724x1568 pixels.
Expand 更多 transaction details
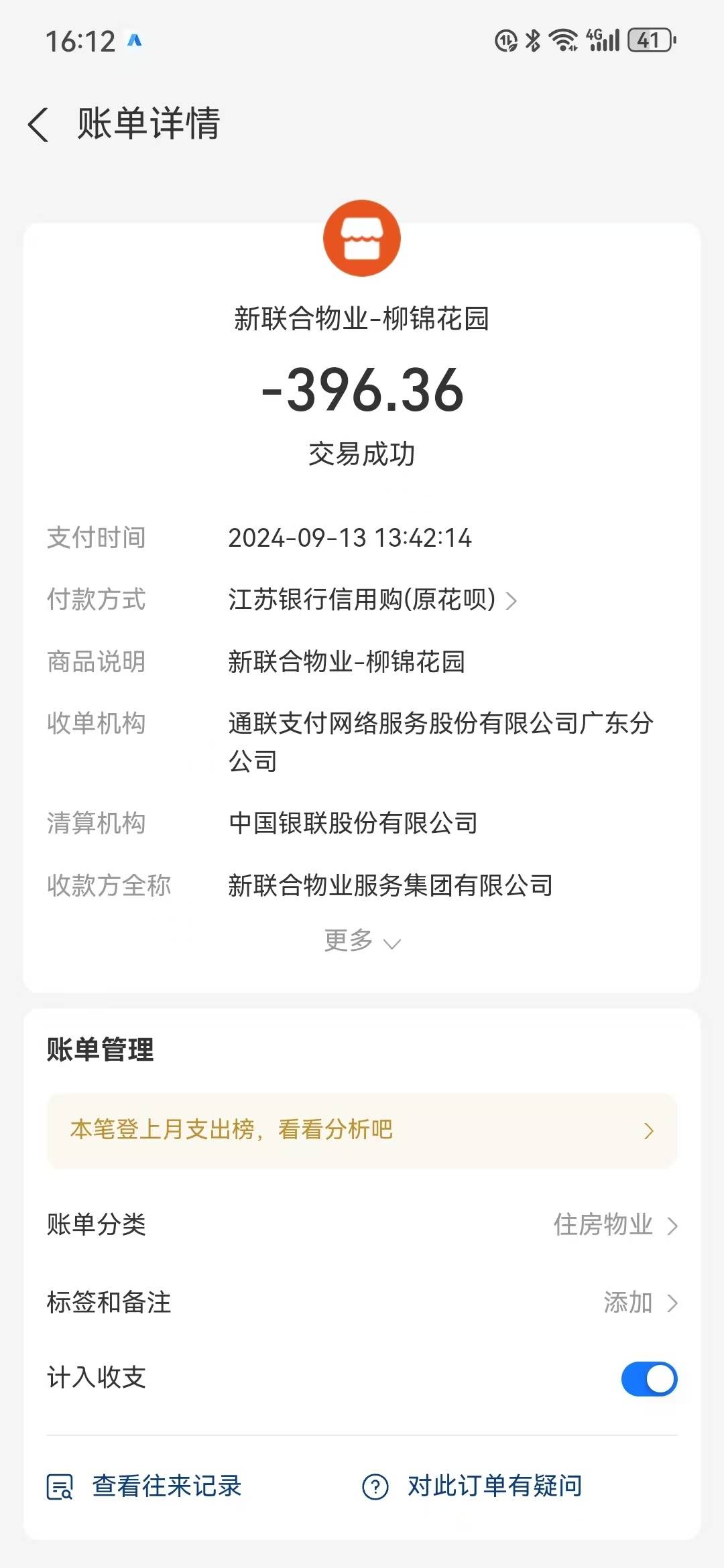tap(362, 941)
